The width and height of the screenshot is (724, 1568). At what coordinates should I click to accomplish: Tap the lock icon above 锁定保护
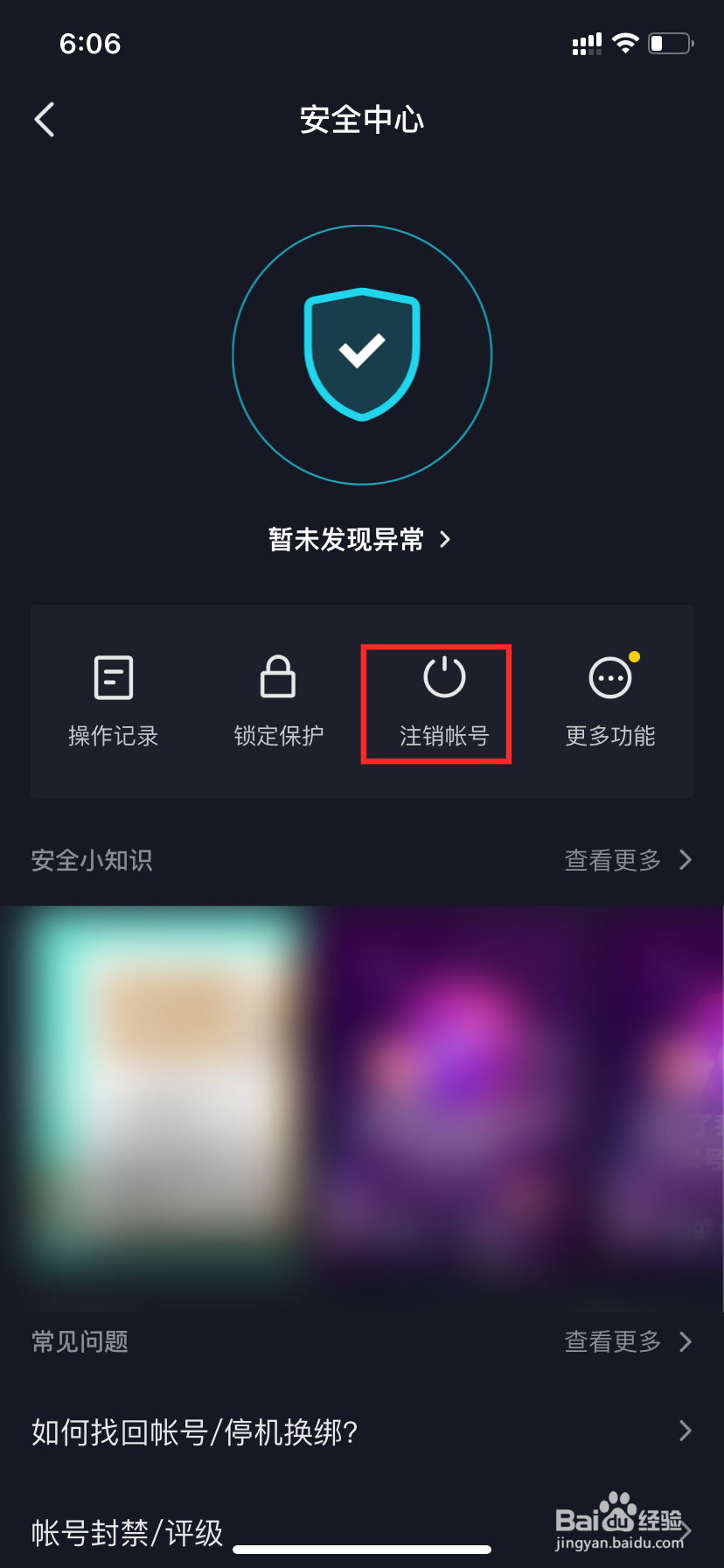[276, 676]
